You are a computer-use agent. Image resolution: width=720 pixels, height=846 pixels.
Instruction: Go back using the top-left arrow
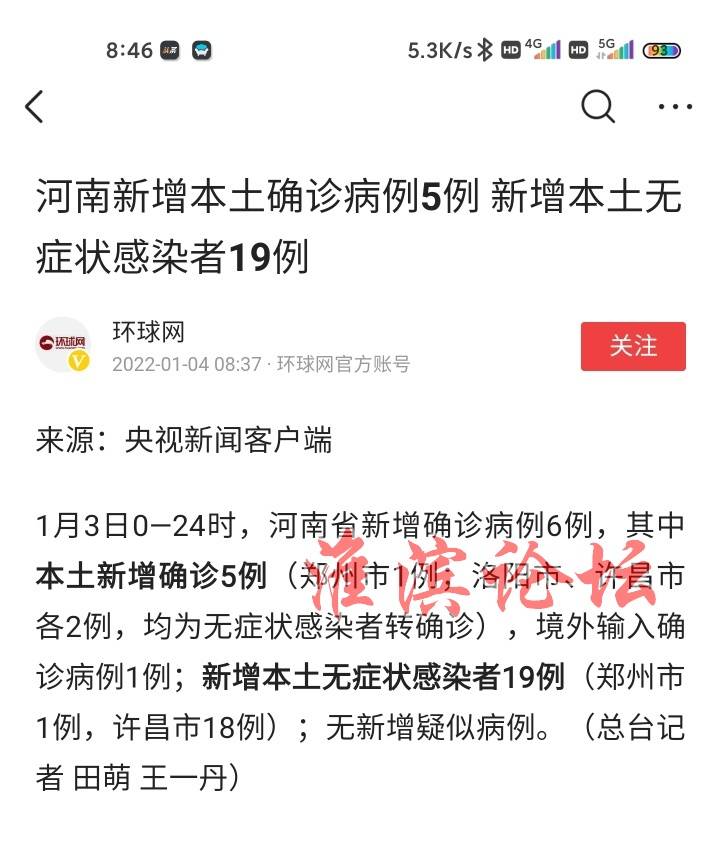pyautogui.click(x=35, y=106)
